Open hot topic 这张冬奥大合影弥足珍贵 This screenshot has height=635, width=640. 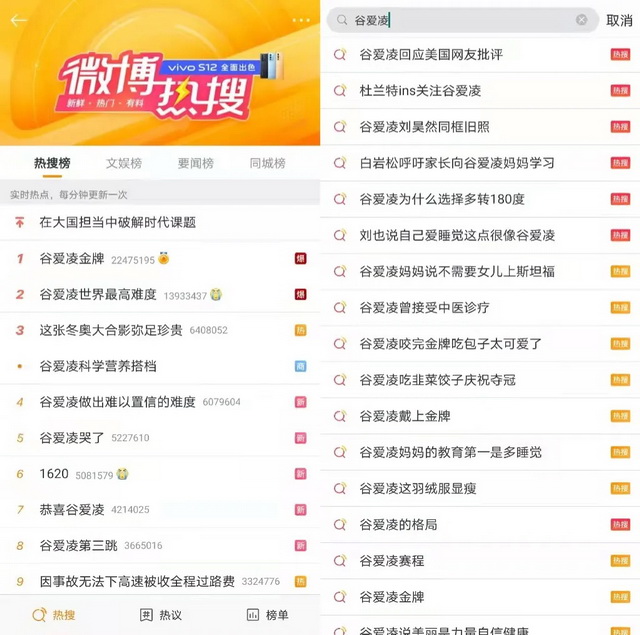(110, 330)
